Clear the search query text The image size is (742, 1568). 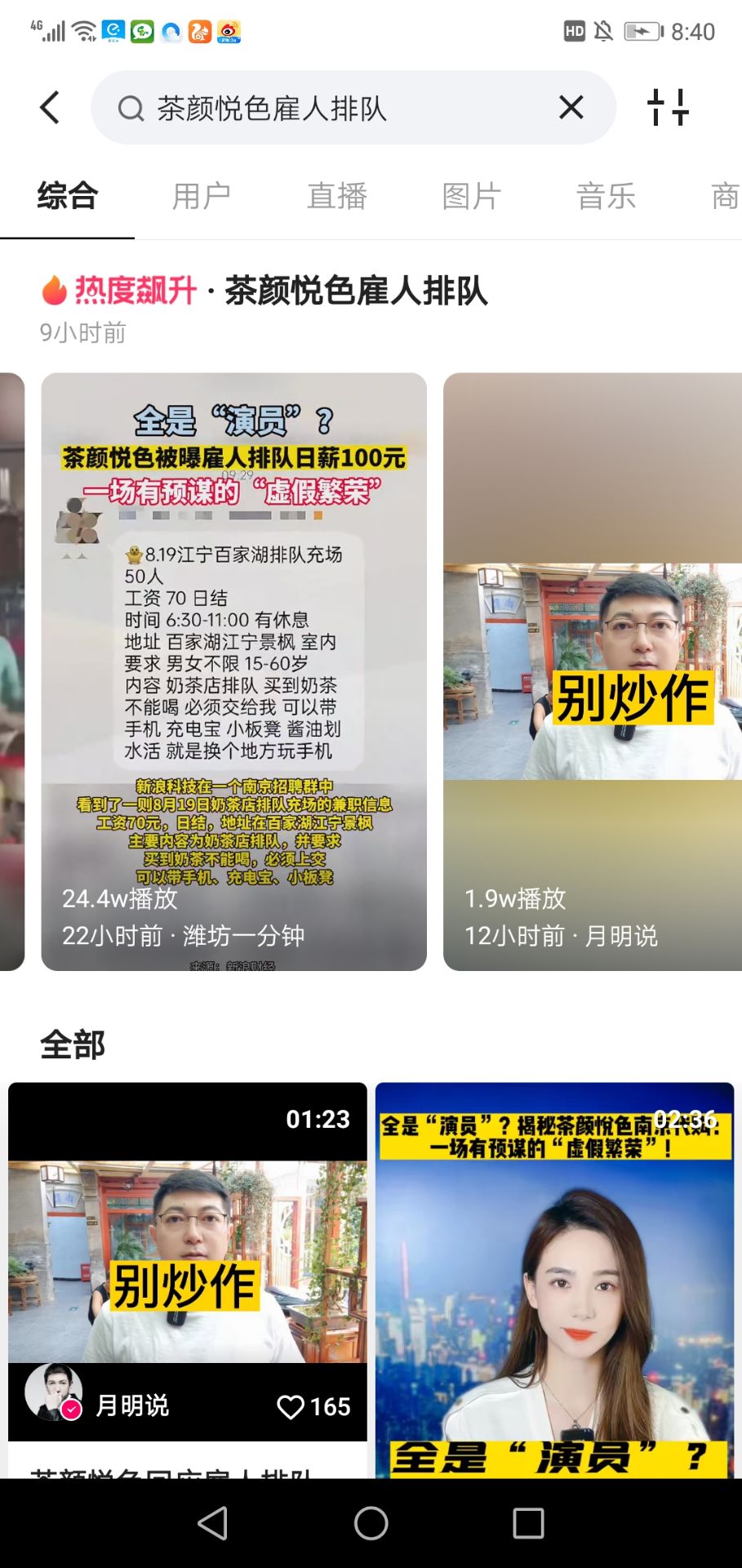pos(571,107)
